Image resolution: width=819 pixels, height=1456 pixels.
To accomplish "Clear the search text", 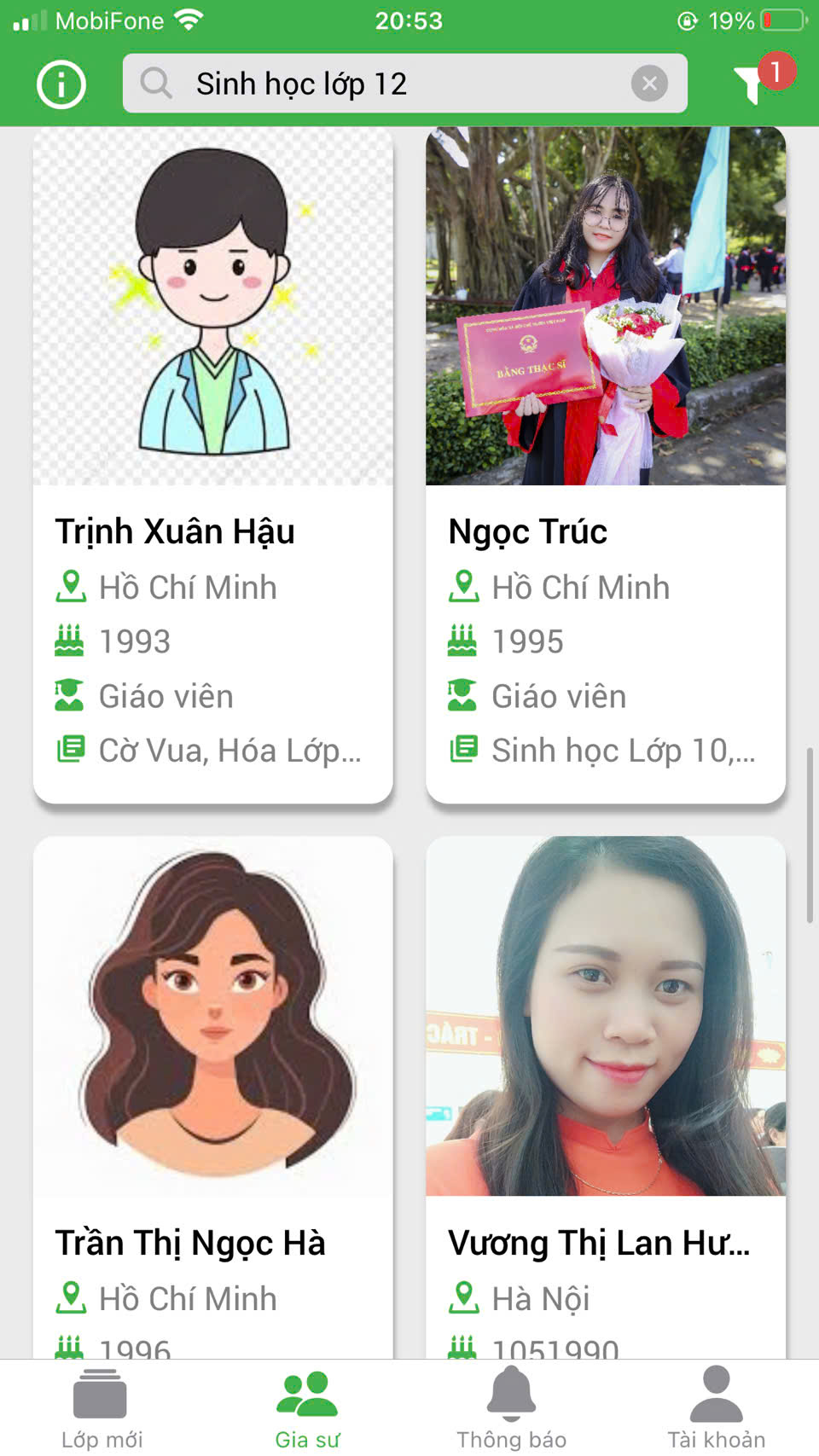I will (x=649, y=84).
